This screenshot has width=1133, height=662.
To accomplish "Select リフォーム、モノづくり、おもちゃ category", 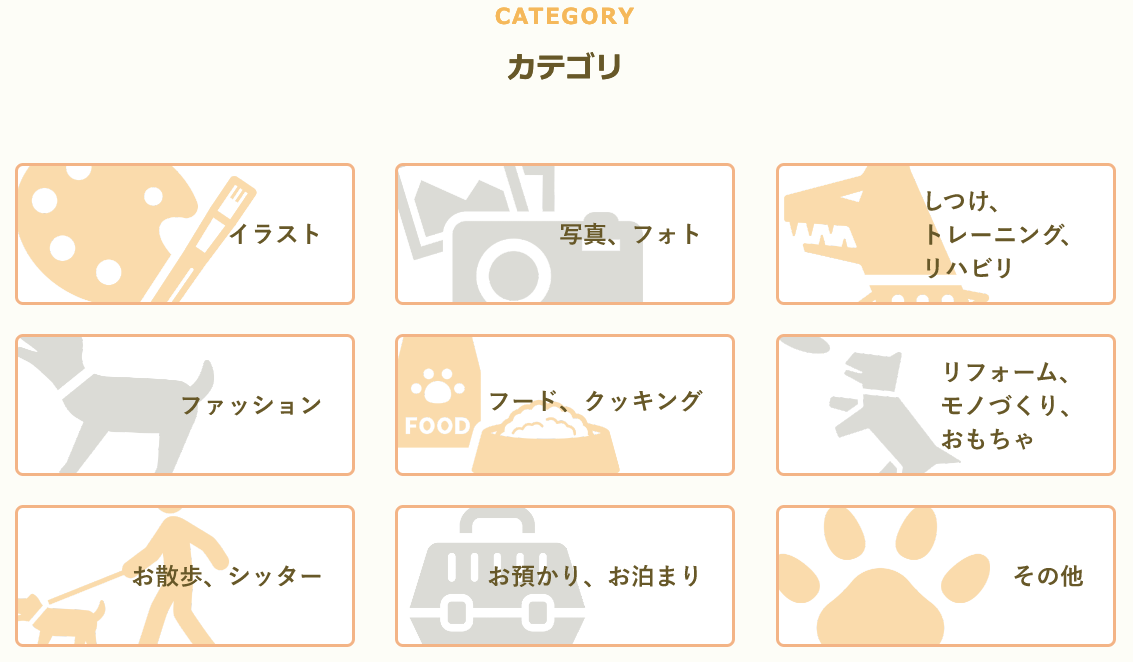I will coord(945,405).
